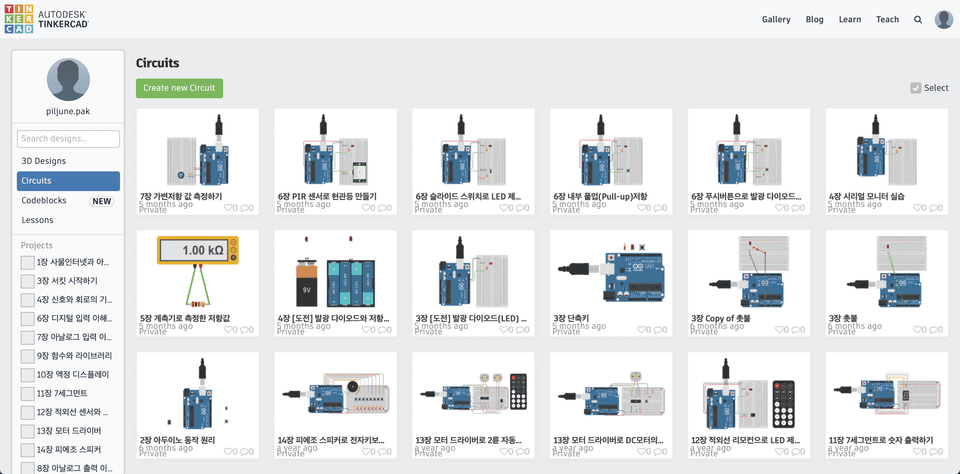Focus the Search designs field
This screenshot has width=960, height=474.
click(x=69, y=139)
